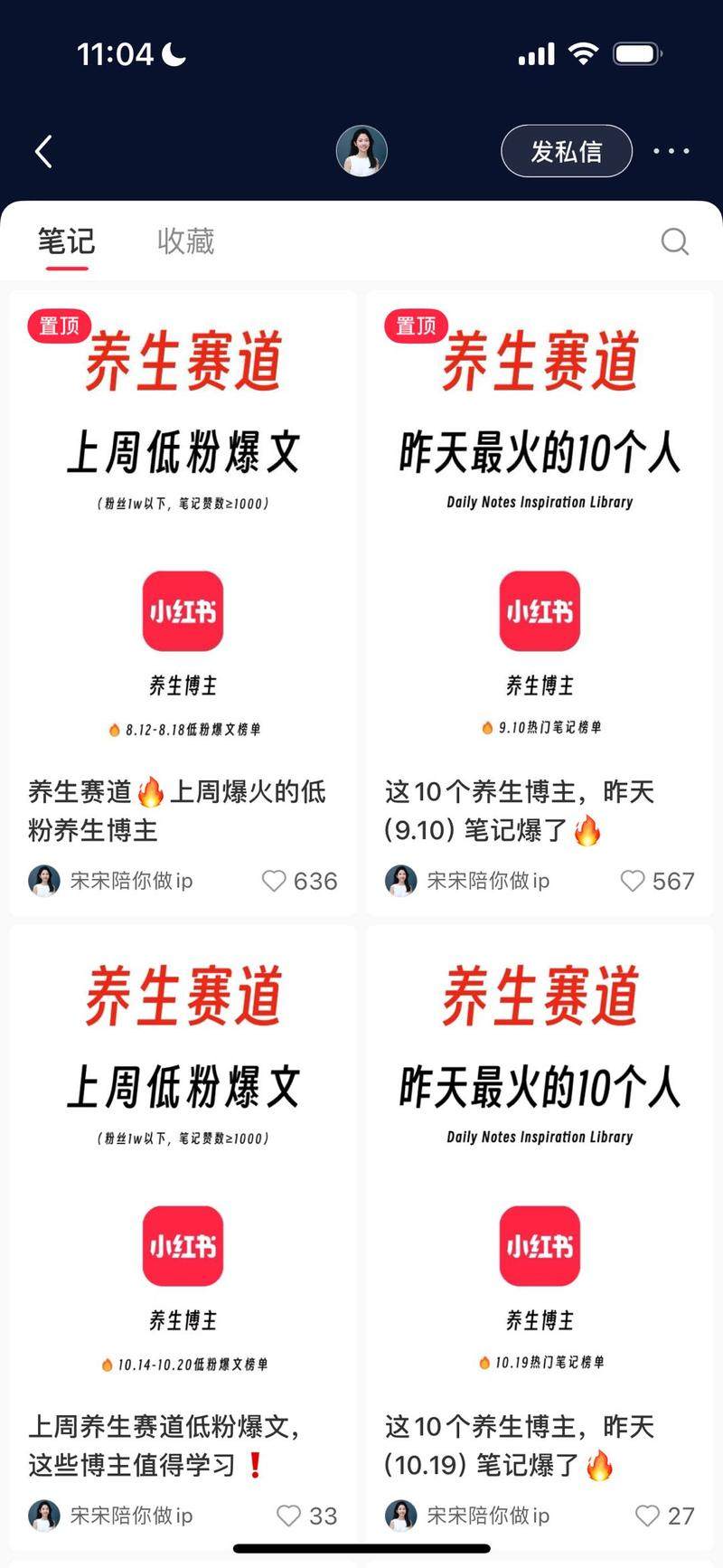Like the note with 33 likes
Image resolution: width=723 pixels, height=1568 pixels.
(288, 1516)
